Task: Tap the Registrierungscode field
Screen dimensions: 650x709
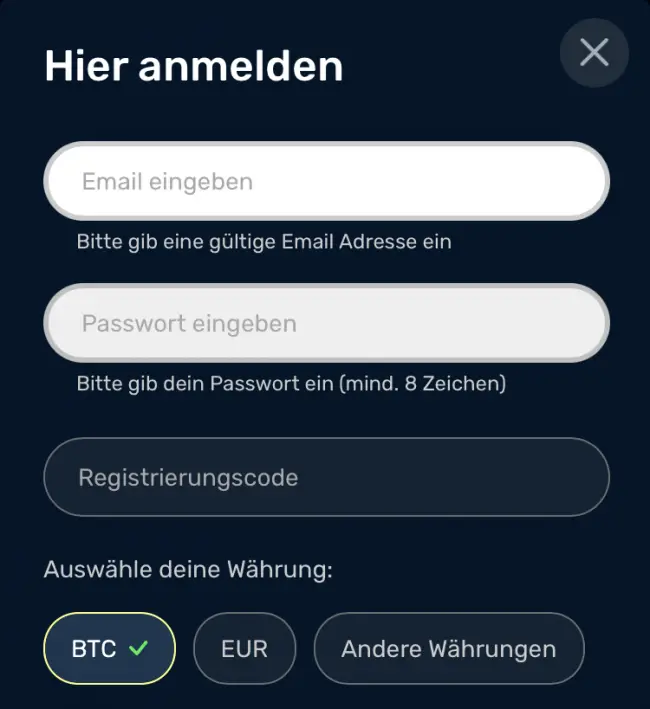Action: (x=326, y=477)
